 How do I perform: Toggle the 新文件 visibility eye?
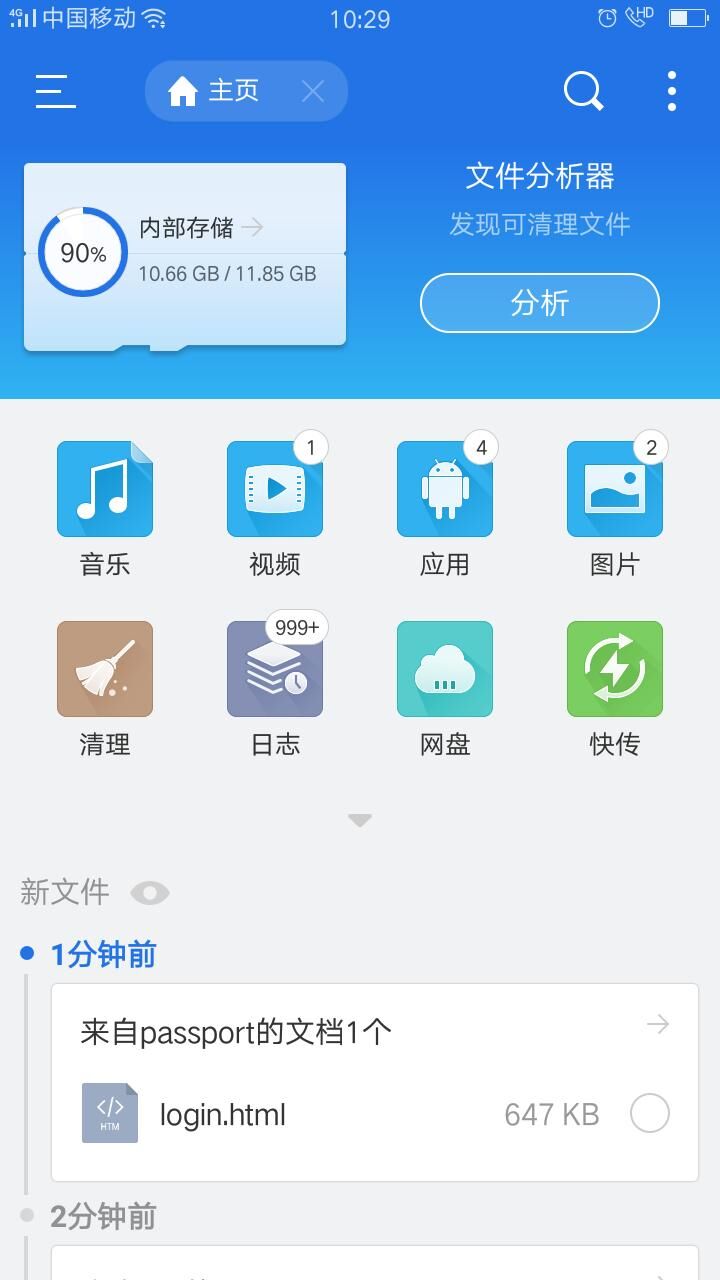pyautogui.click(x=150, y=893)
